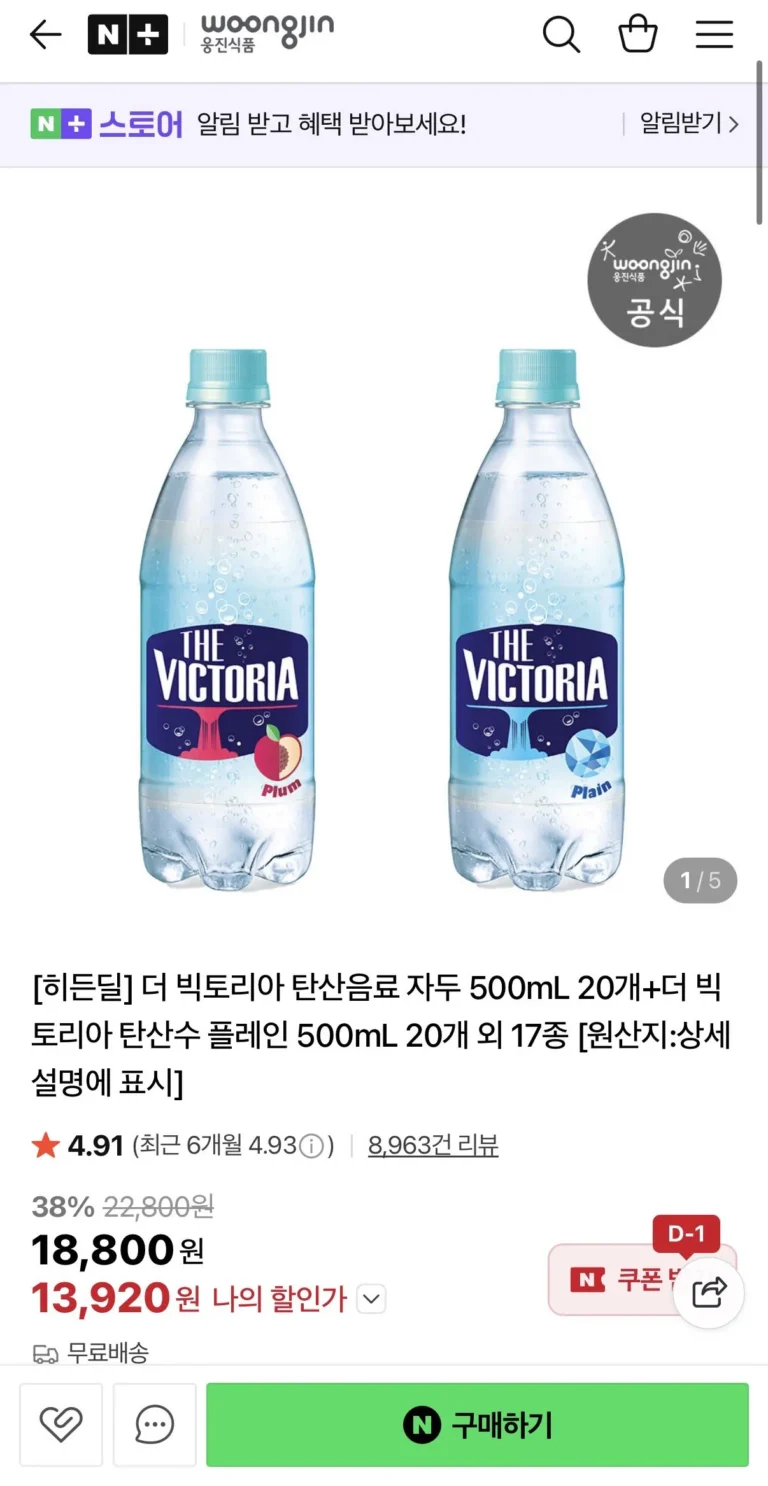
Task: Tap 알림받기 to get store alerts
Action: [688, 124]
